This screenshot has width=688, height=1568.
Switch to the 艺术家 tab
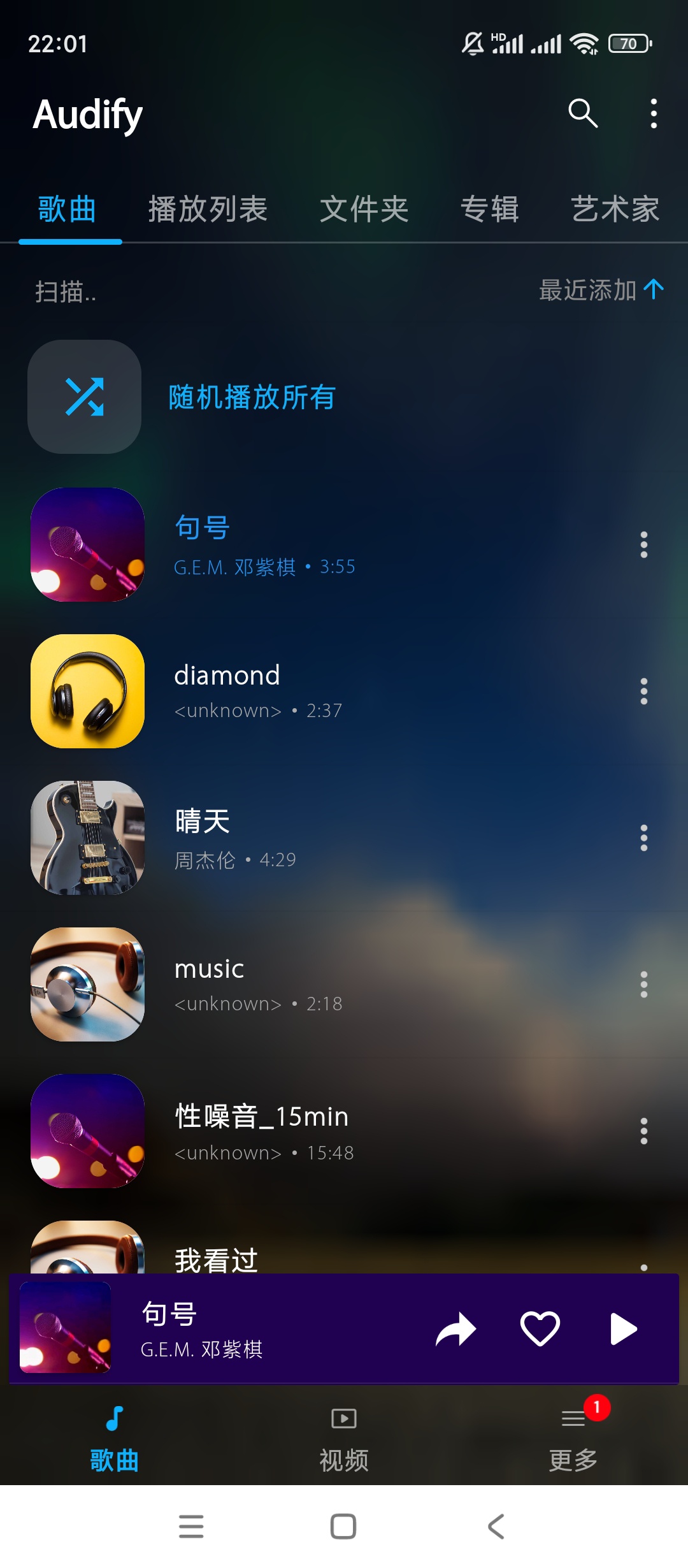615,209
